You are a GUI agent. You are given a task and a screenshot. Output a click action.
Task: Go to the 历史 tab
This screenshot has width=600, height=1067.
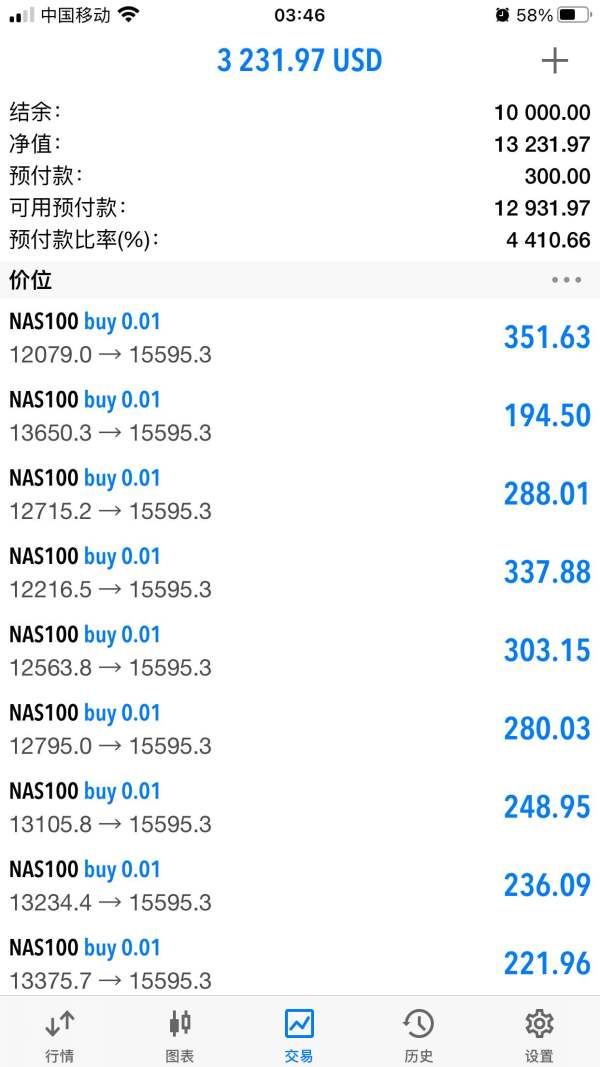click(x=418, y=1034)
